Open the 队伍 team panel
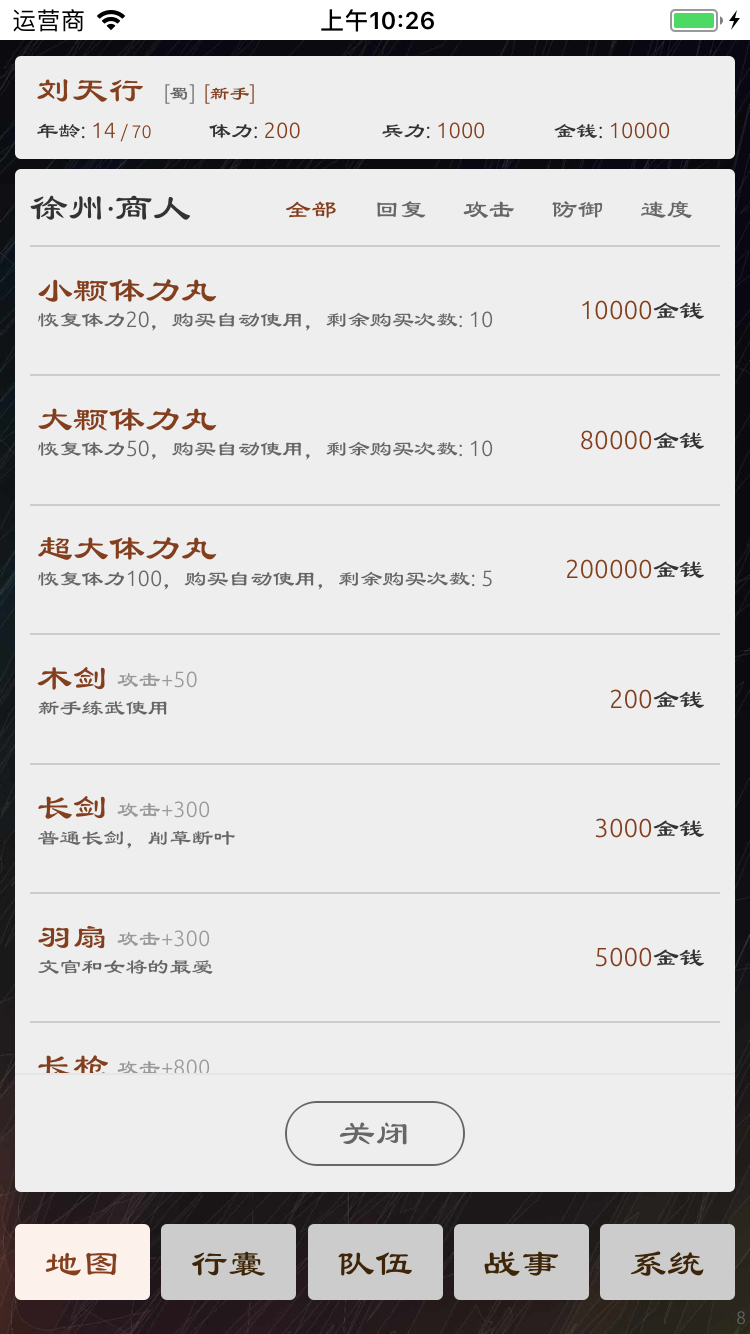This screenshot has height=1334, width=750. [x=374, y=1262]
